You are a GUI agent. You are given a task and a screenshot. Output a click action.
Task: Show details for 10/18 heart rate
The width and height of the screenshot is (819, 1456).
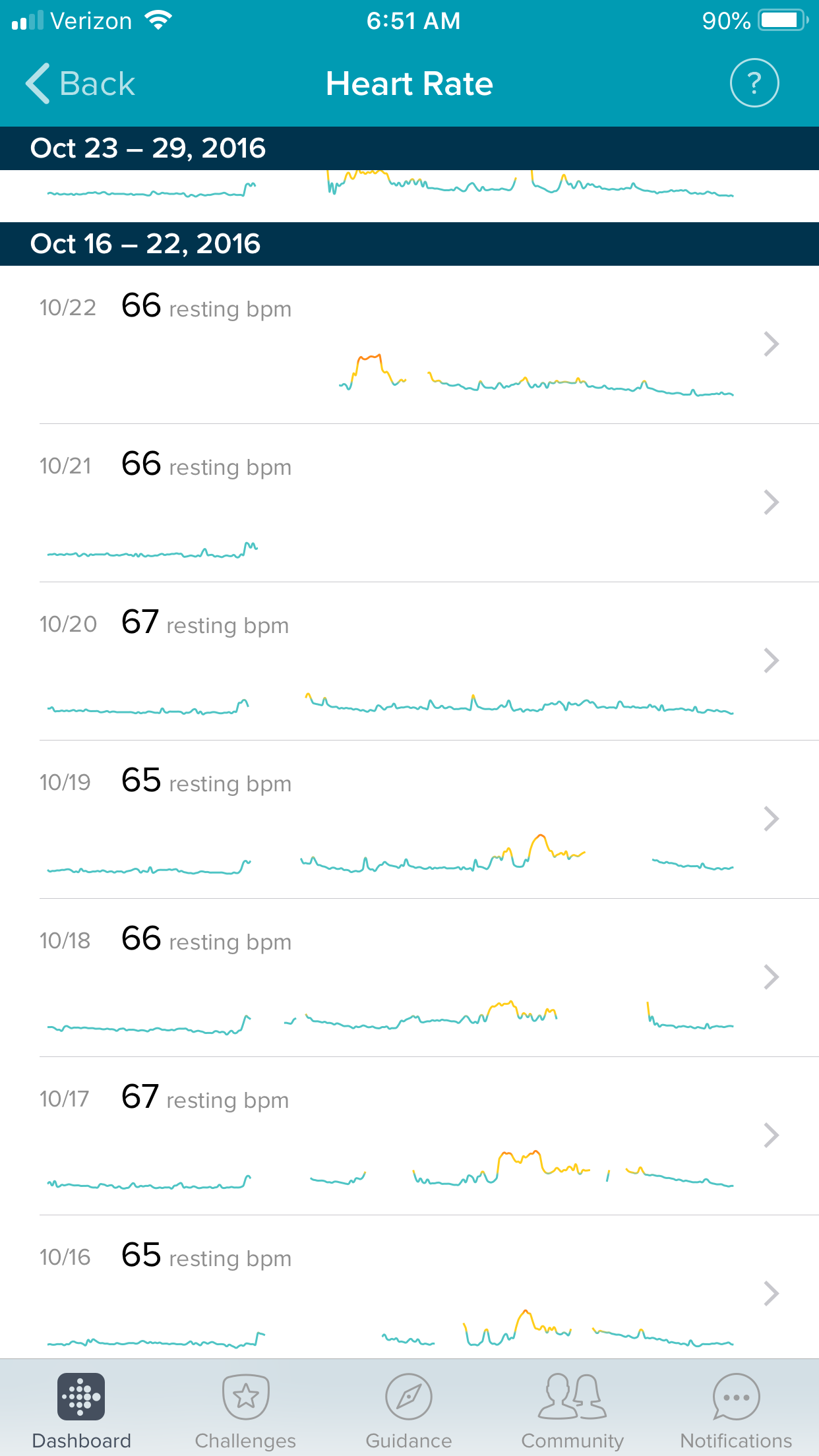pyautogui.click(x=409, y=978)
